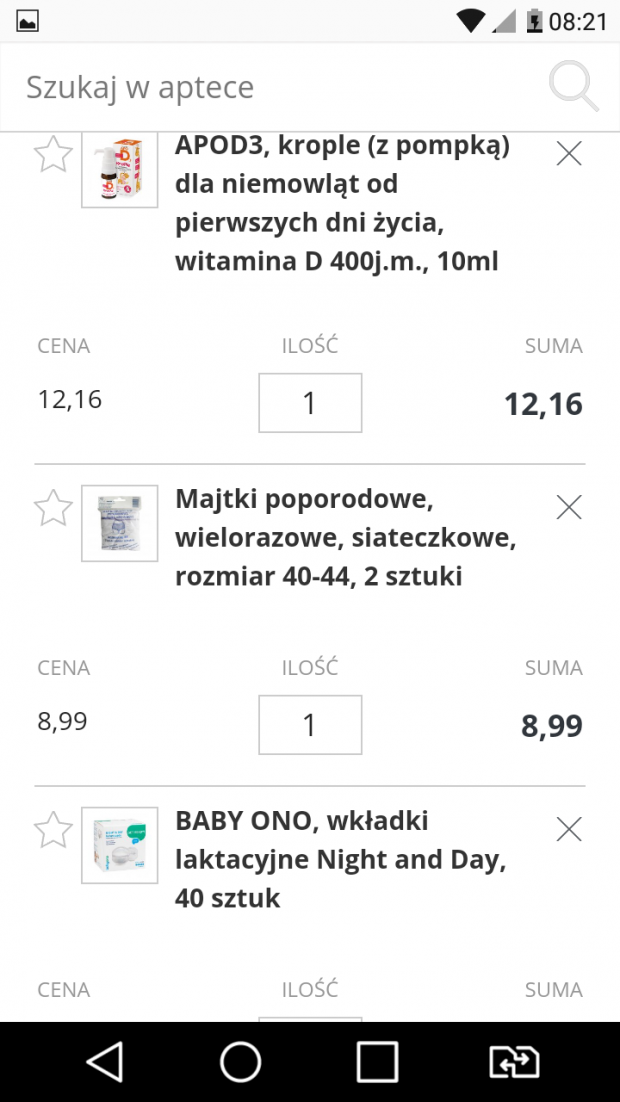620x1102 pixels.
Task: Open BABY ONO wkładki laktacyjne title
Action: tap(341, 859)
